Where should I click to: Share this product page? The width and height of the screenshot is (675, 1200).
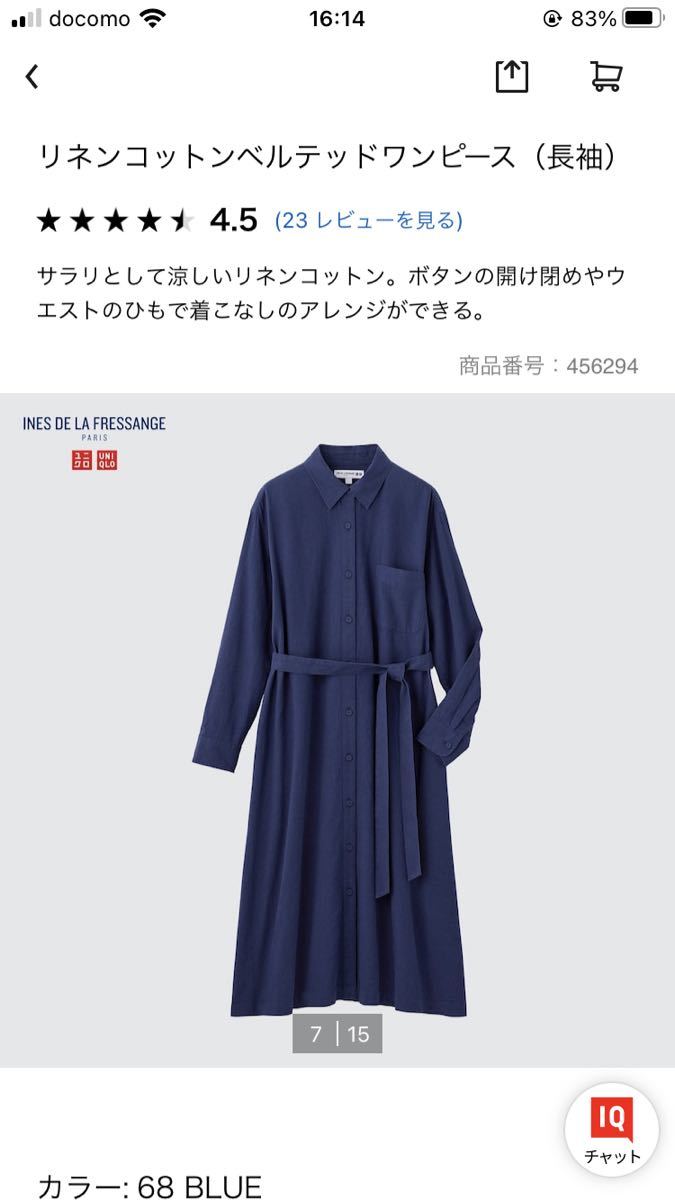pos(512,77)
